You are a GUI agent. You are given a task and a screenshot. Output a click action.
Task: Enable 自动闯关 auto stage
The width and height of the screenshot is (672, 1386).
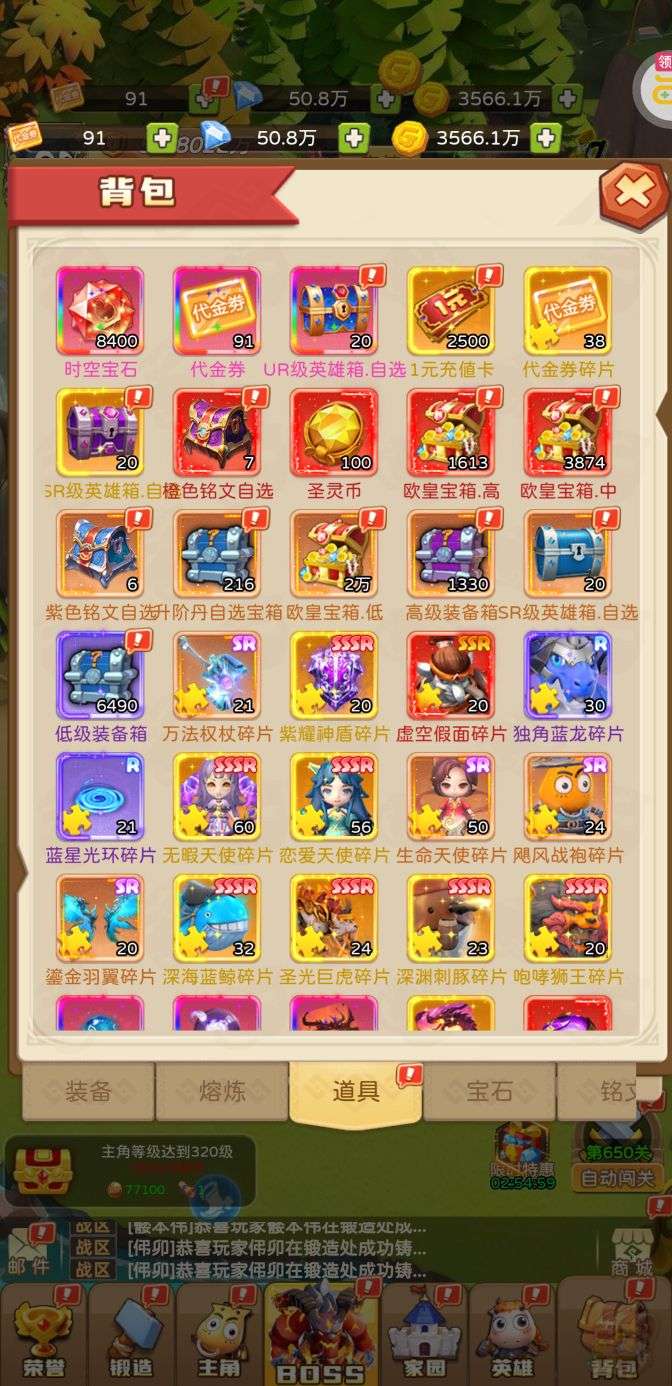pos(617,1177)
